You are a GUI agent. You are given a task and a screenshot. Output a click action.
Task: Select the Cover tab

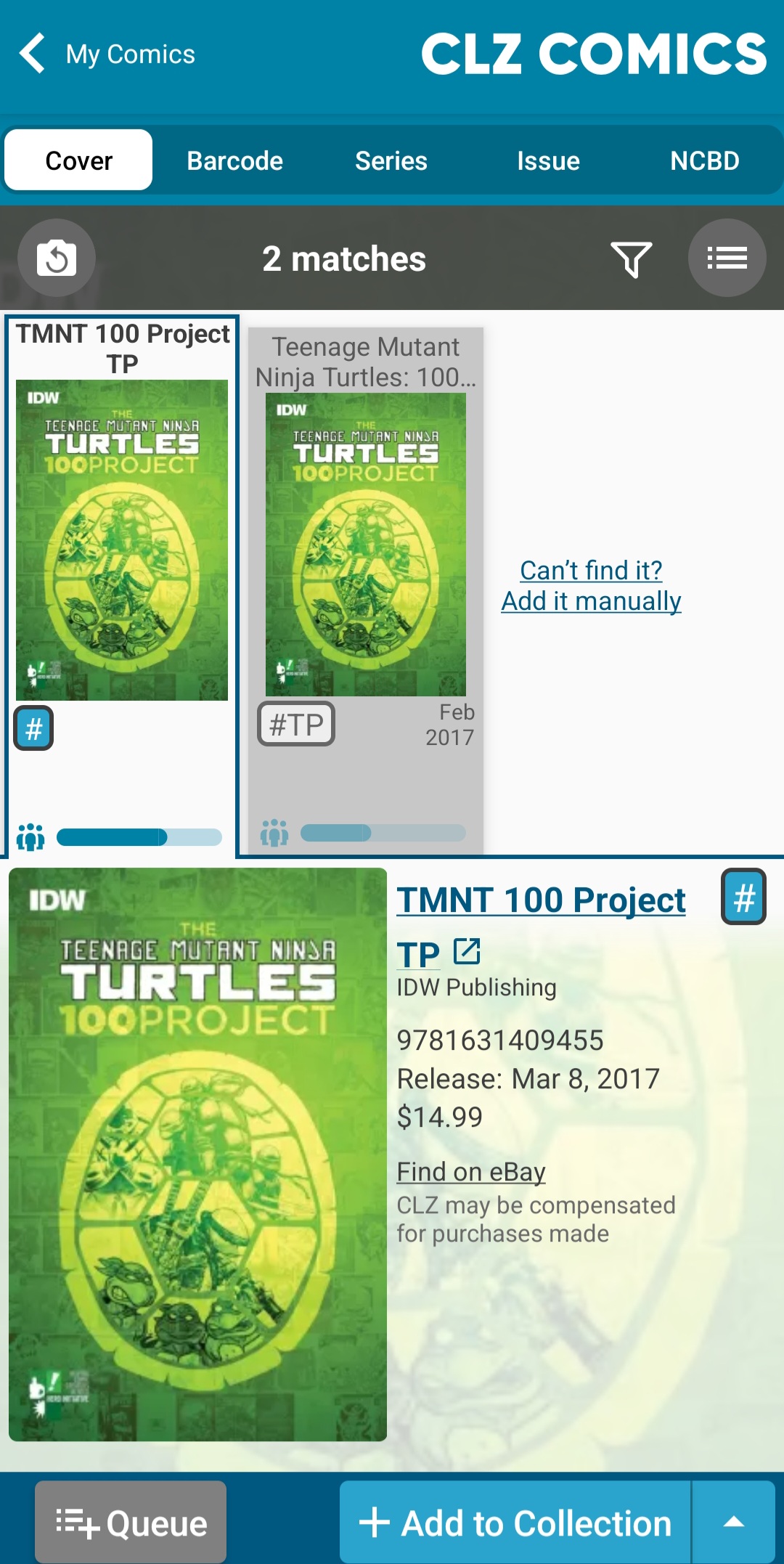click(x=78, y=160)
